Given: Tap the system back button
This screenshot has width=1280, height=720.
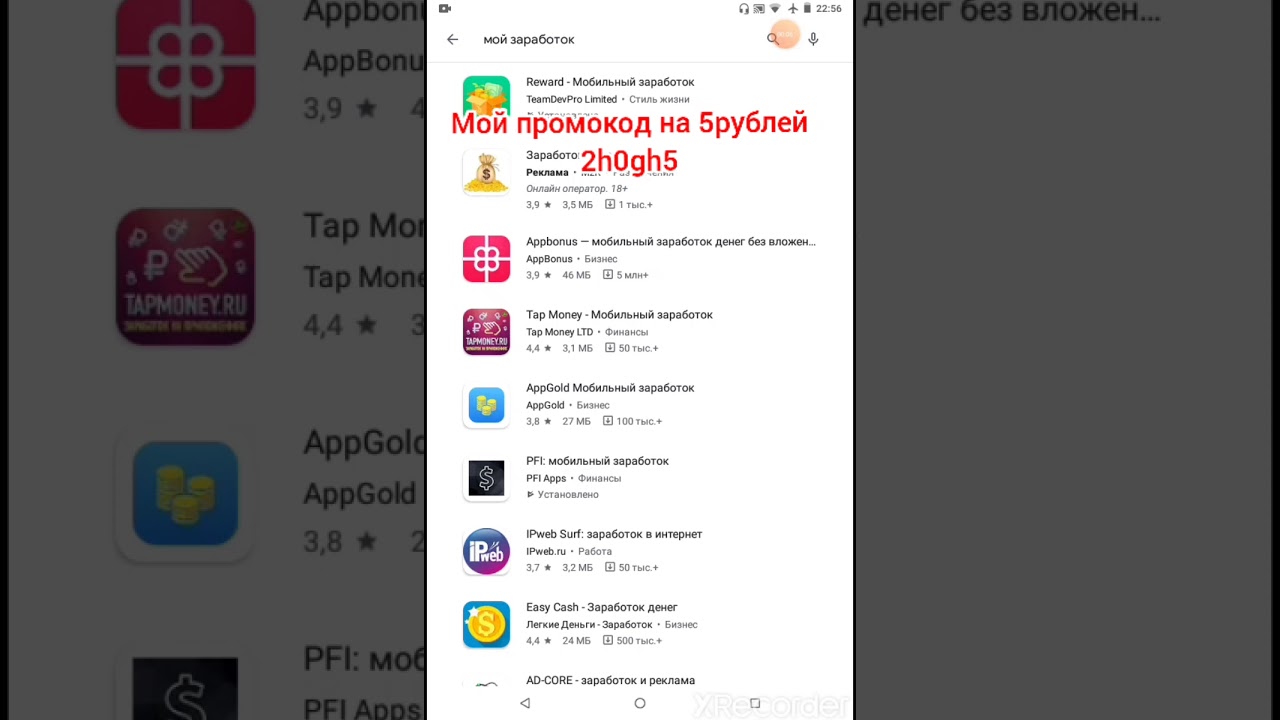Looking at the screenshot, I should tap(525, 703).
